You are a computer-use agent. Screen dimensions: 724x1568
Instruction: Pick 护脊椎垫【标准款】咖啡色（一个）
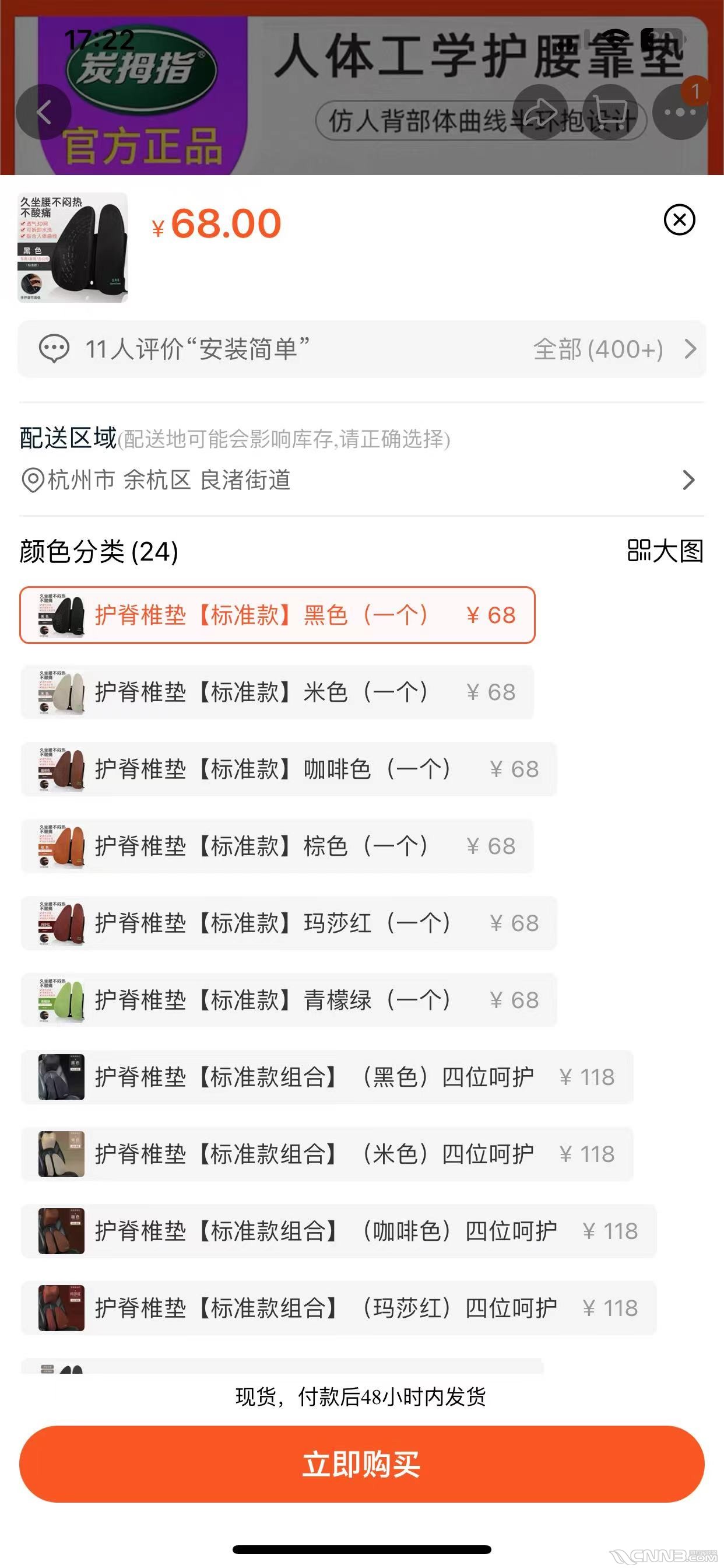(x=289, y=769)
